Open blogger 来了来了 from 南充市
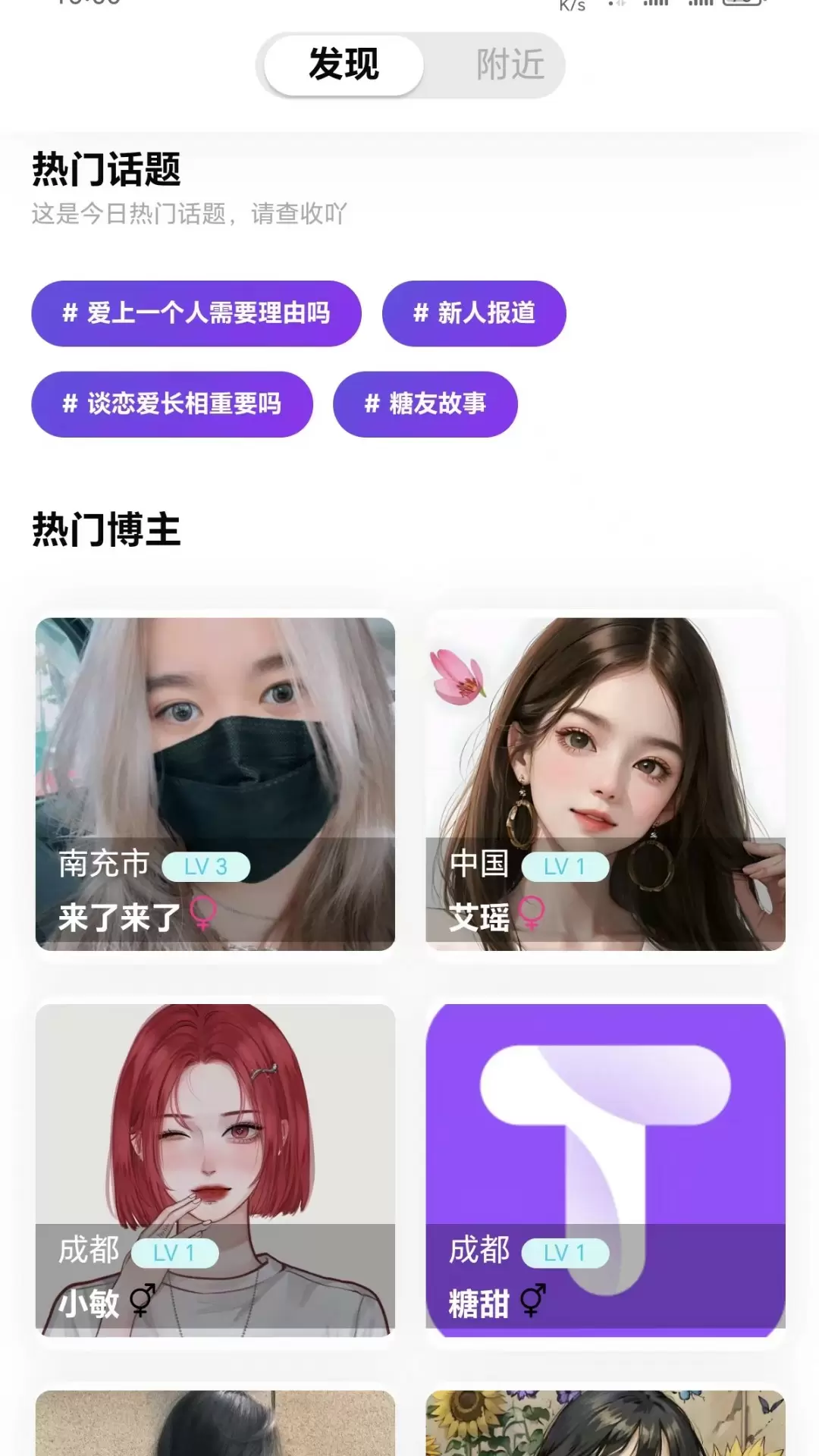Viewport: 819px width, 1456px height. click(x=215, y=784)
